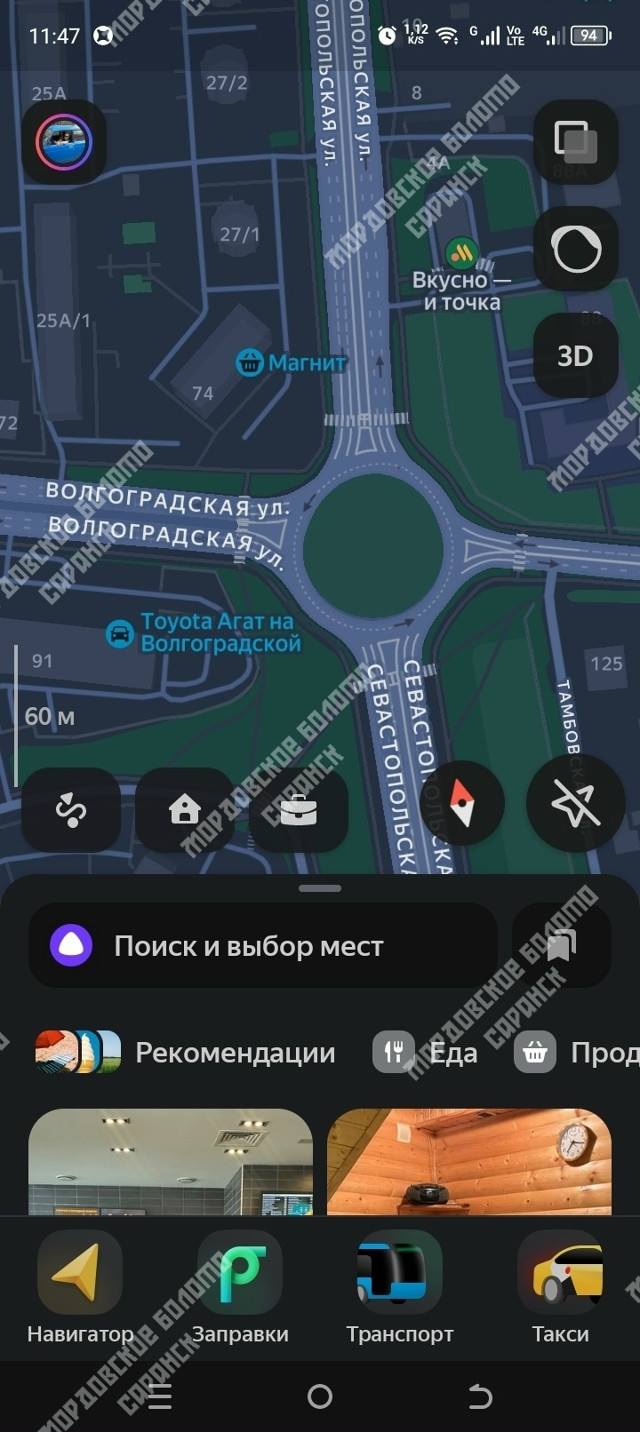Go back with system back button
This screenshot has width=640, height=1432.
coord(481,1396)
